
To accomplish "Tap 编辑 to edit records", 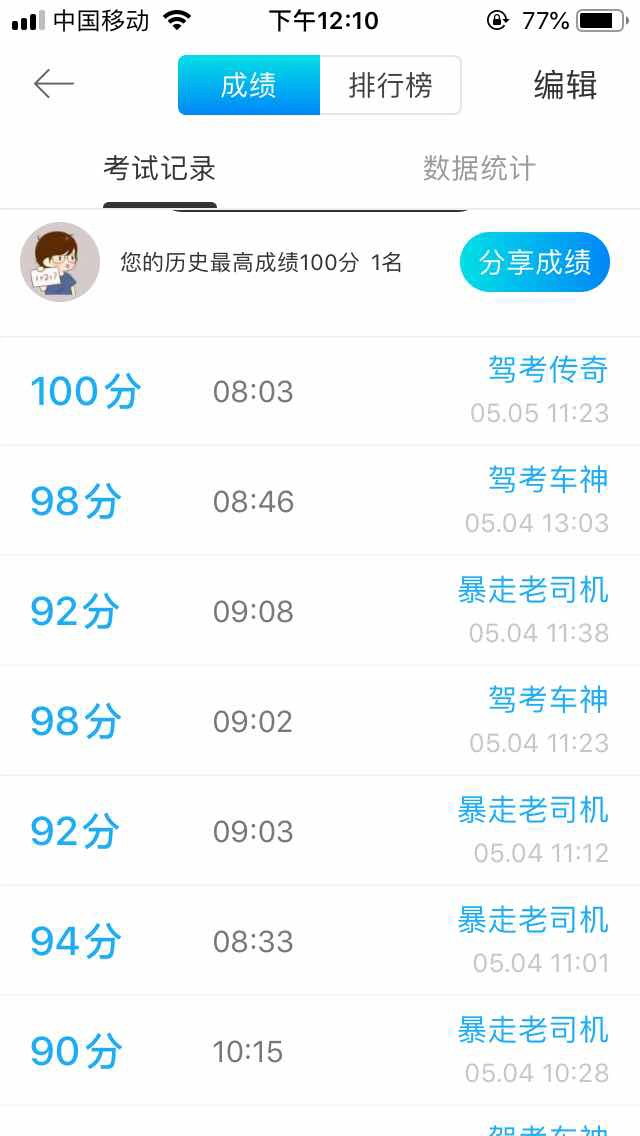I will click(565, 85).
